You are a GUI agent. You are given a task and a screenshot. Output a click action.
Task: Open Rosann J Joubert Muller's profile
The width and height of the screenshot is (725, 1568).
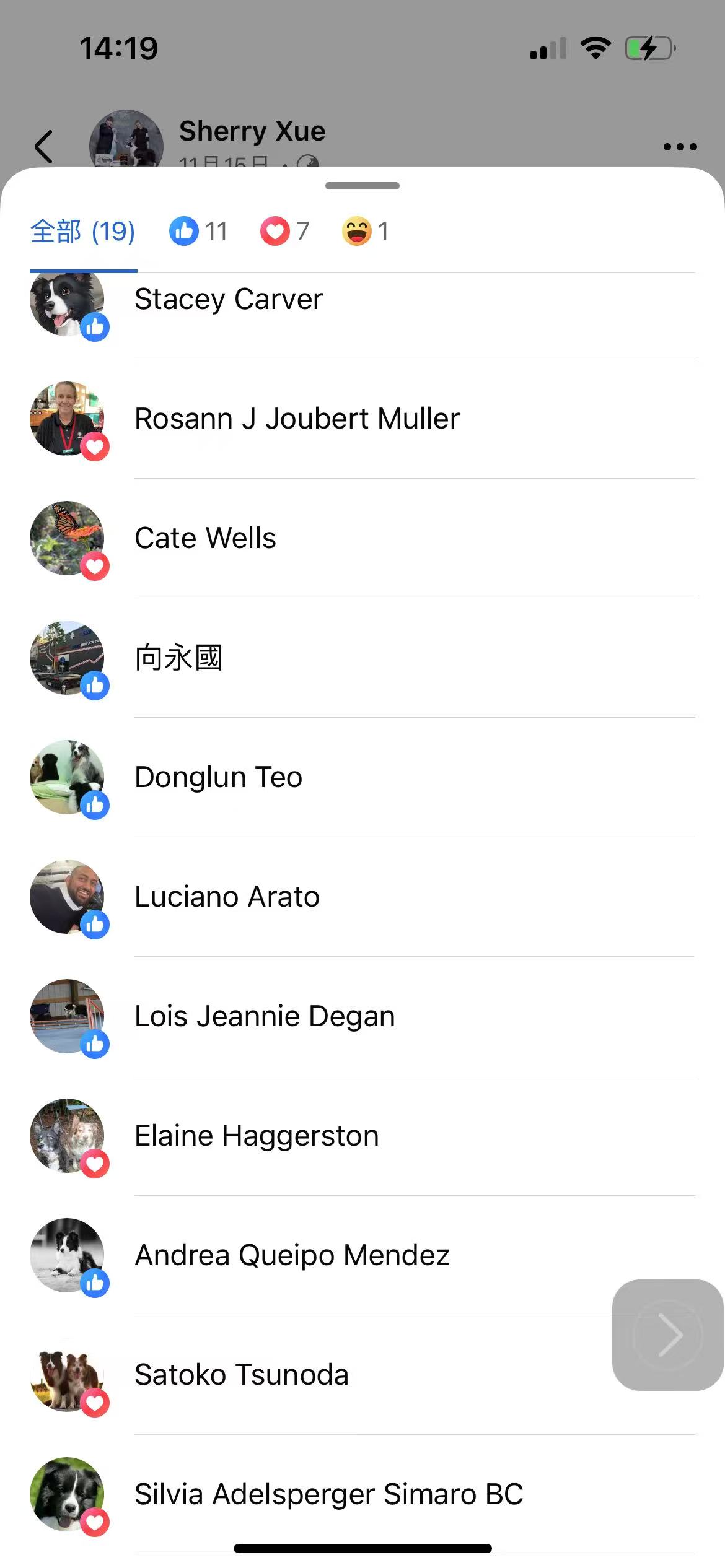pos(297,419)
